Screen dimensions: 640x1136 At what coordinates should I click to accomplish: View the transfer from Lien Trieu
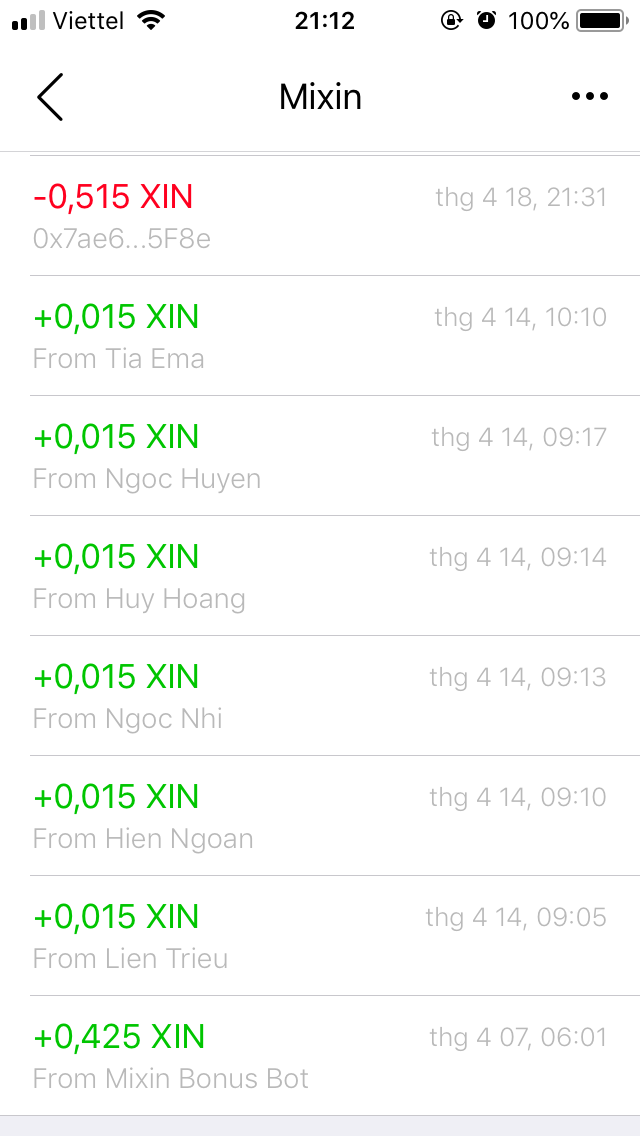(320, 936)
